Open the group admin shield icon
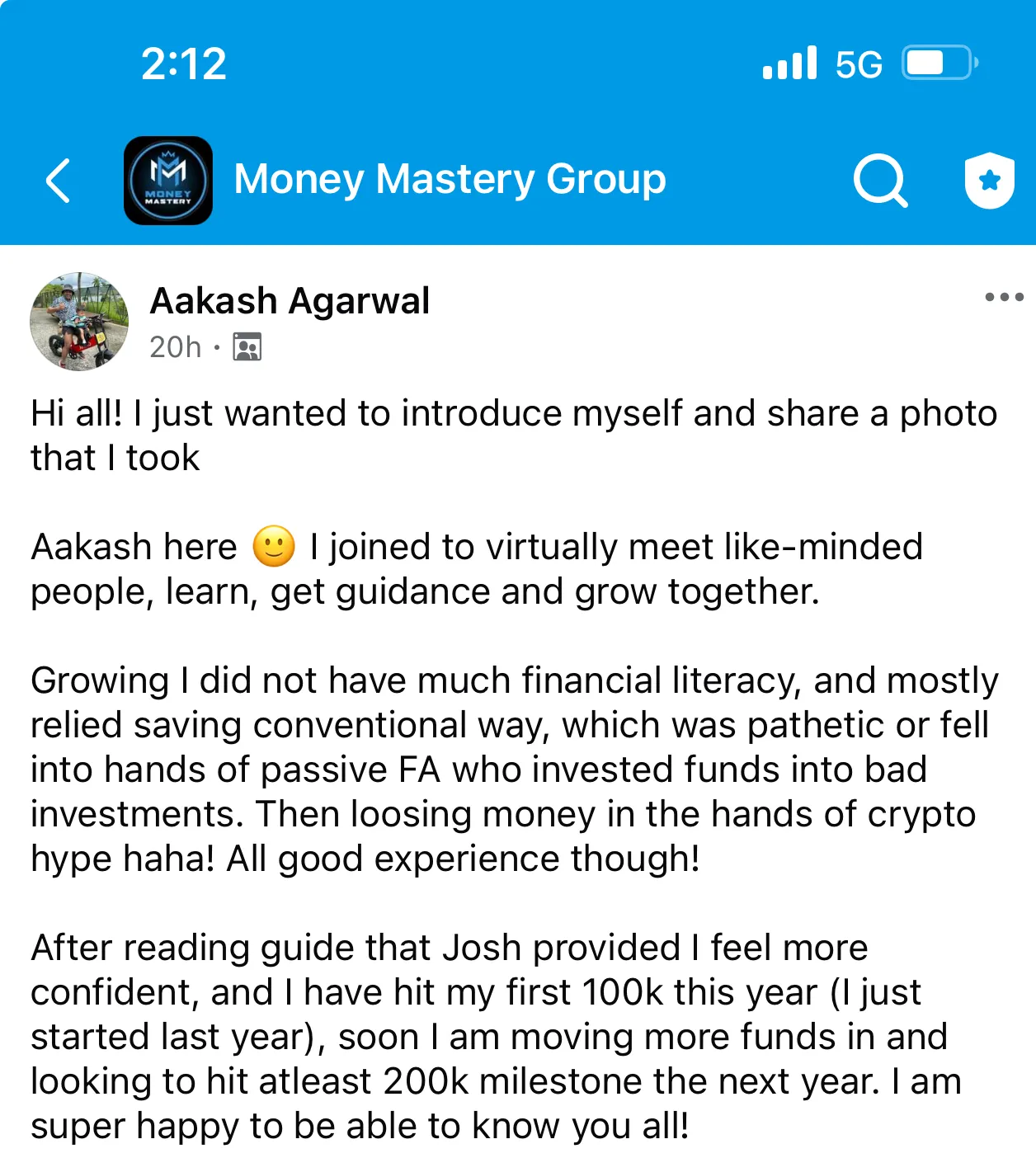Image resolution: width=1036 pixels, height=1158 pixels. pos(989,180)
